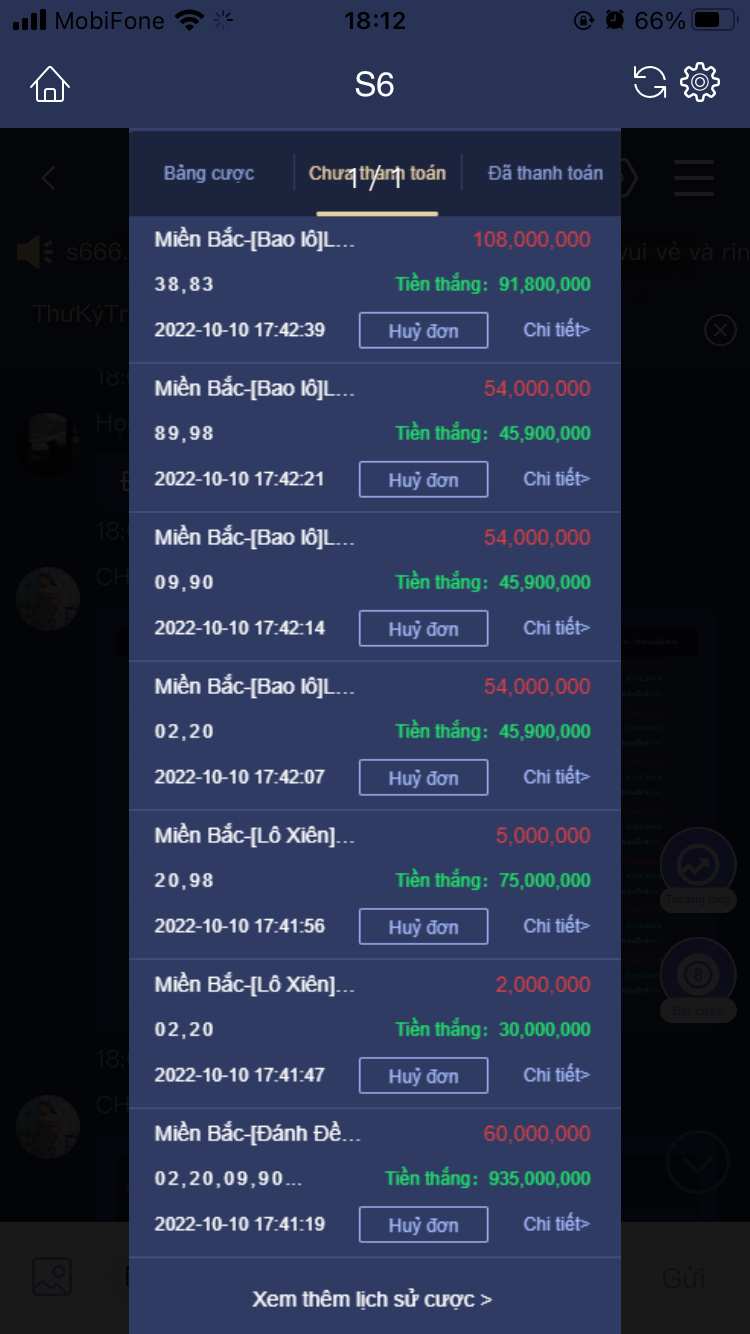Image resolution: width=750 pixels, height=1334 pixels.
Task: Switch to the Đã thanh toán tab
Action: [x=545, y=173]
